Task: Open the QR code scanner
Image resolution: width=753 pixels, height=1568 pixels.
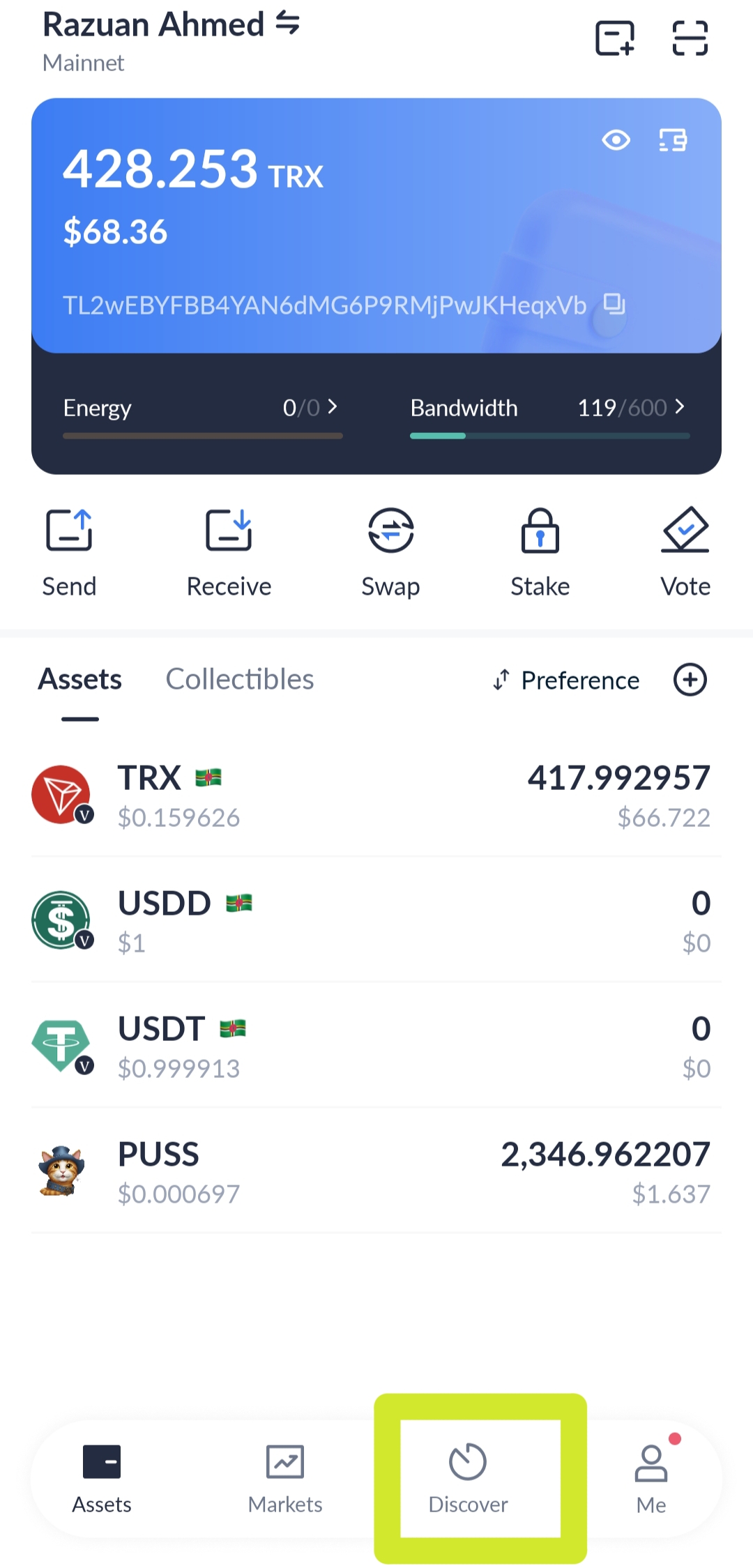Action: tap(690, 38)
